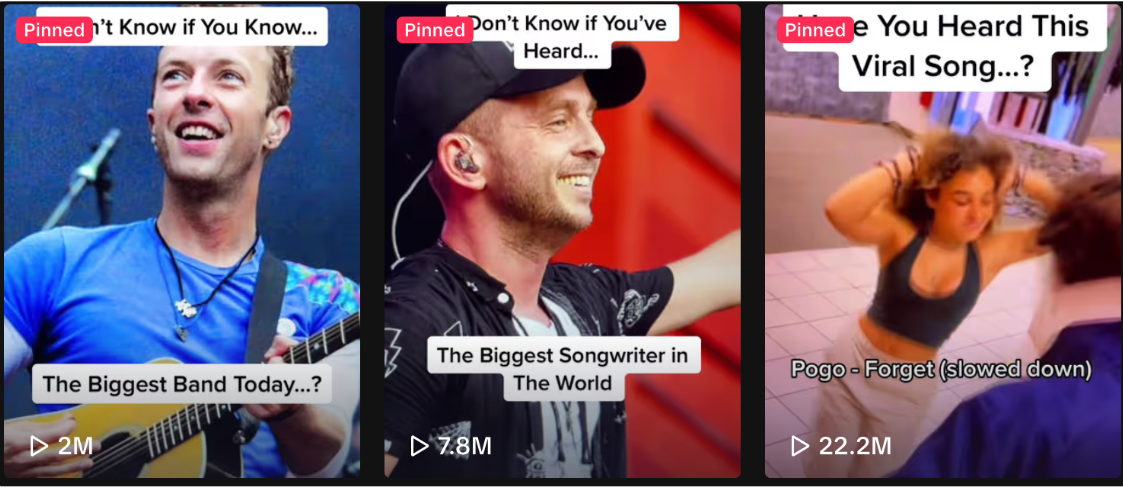Play pinned video 'The Biggest Songwriter in The World'
This screenshot has width=1123, height=487.
(562, 240)
